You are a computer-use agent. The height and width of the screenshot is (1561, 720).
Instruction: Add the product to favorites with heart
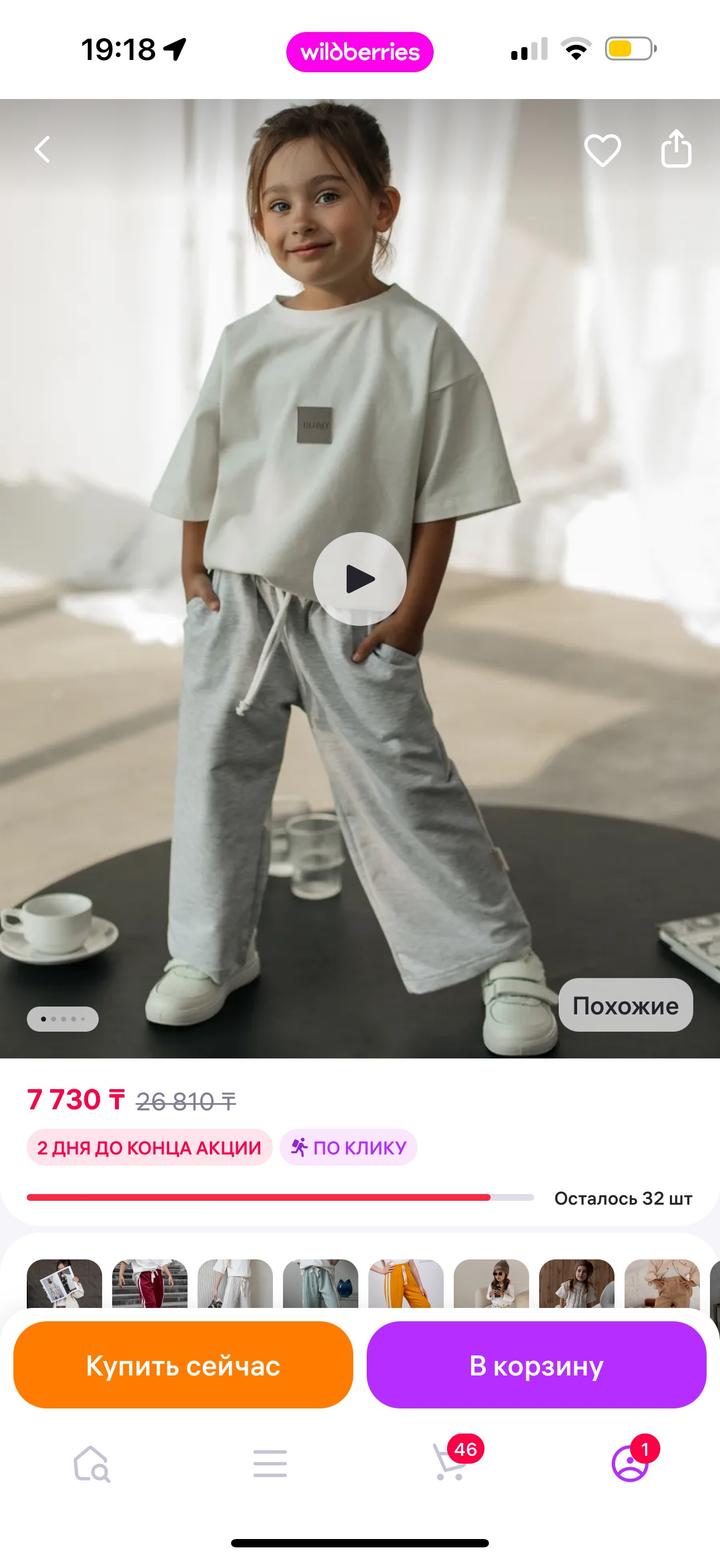click(602, 150)
